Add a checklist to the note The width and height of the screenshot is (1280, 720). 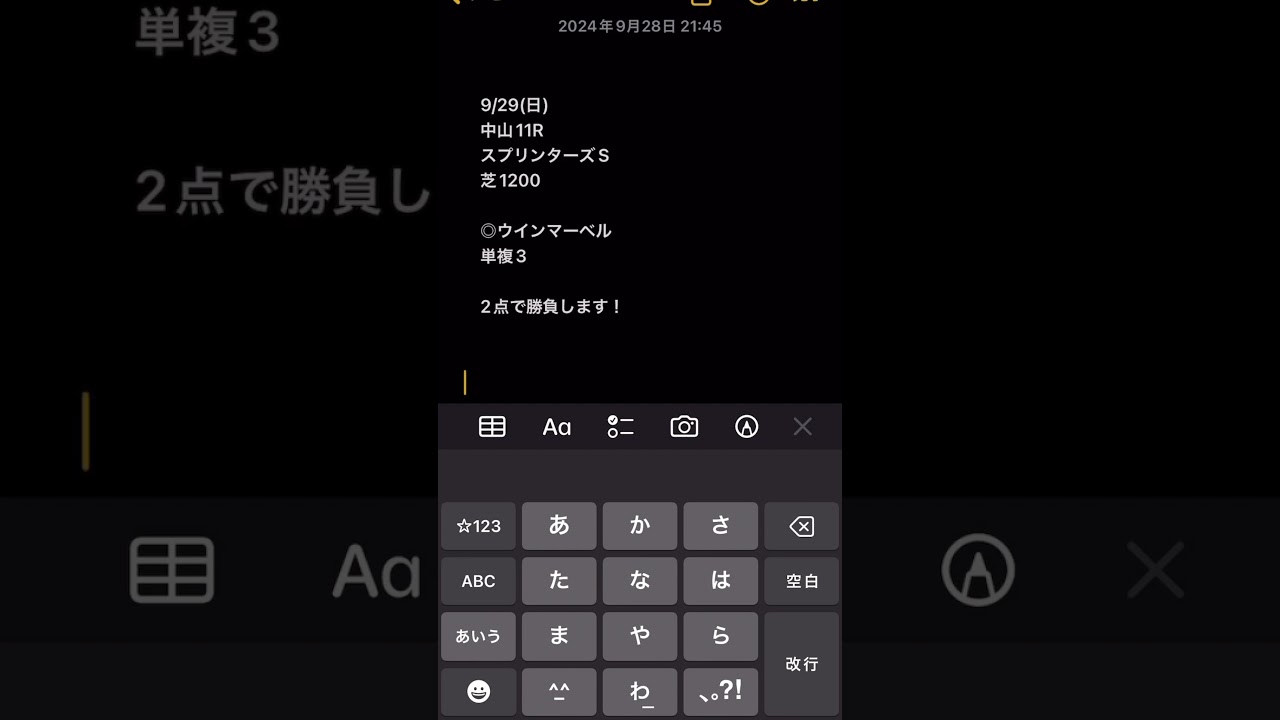[x=620, y=427]
